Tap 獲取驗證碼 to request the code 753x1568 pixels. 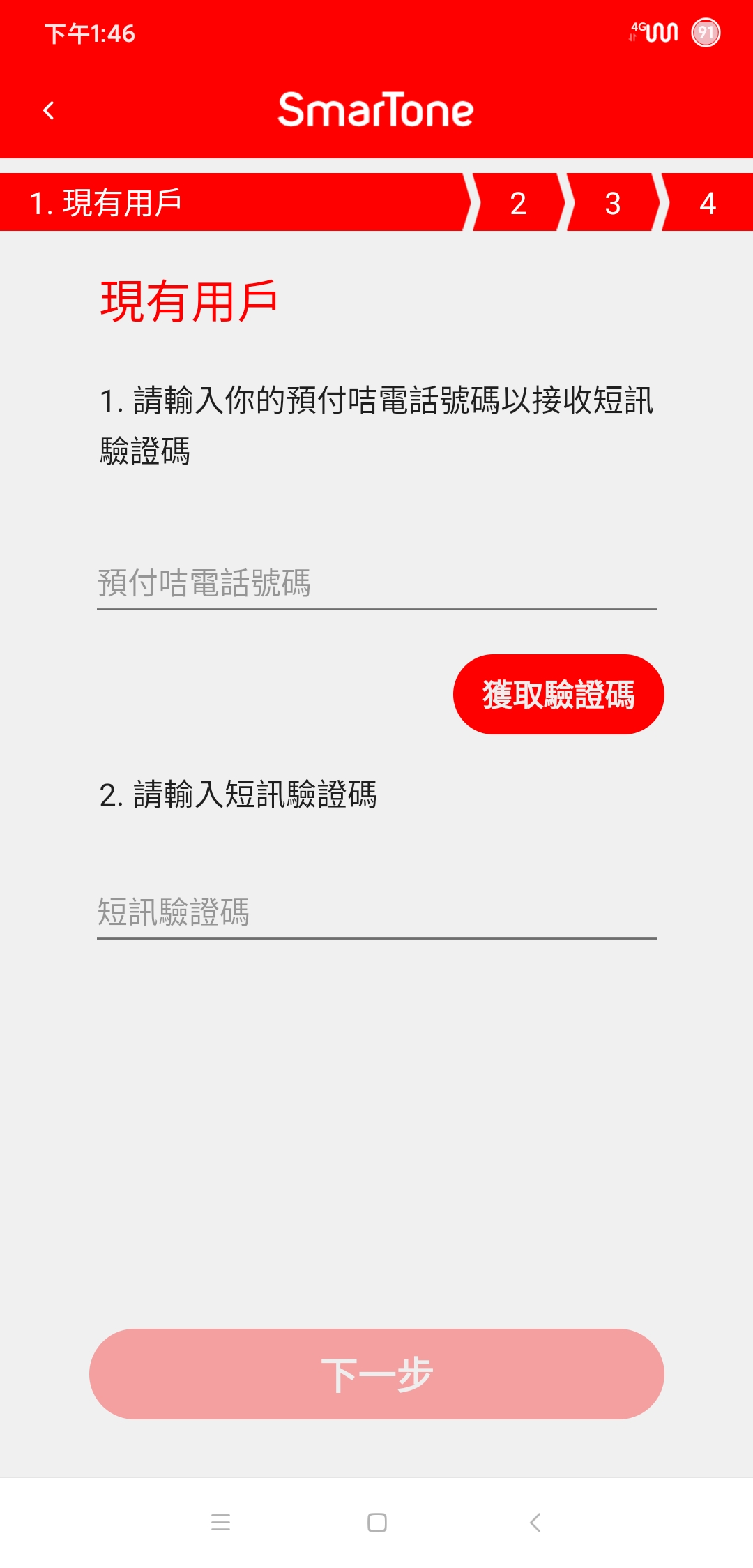click(558, 694)
